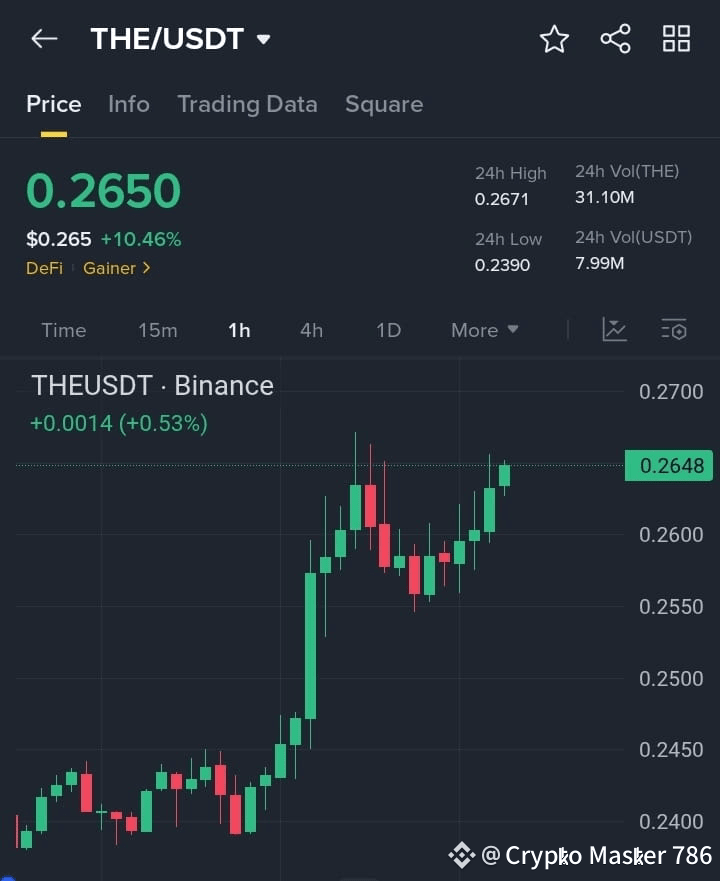Select the 4h candlestick interval

(x=311, y=330)
